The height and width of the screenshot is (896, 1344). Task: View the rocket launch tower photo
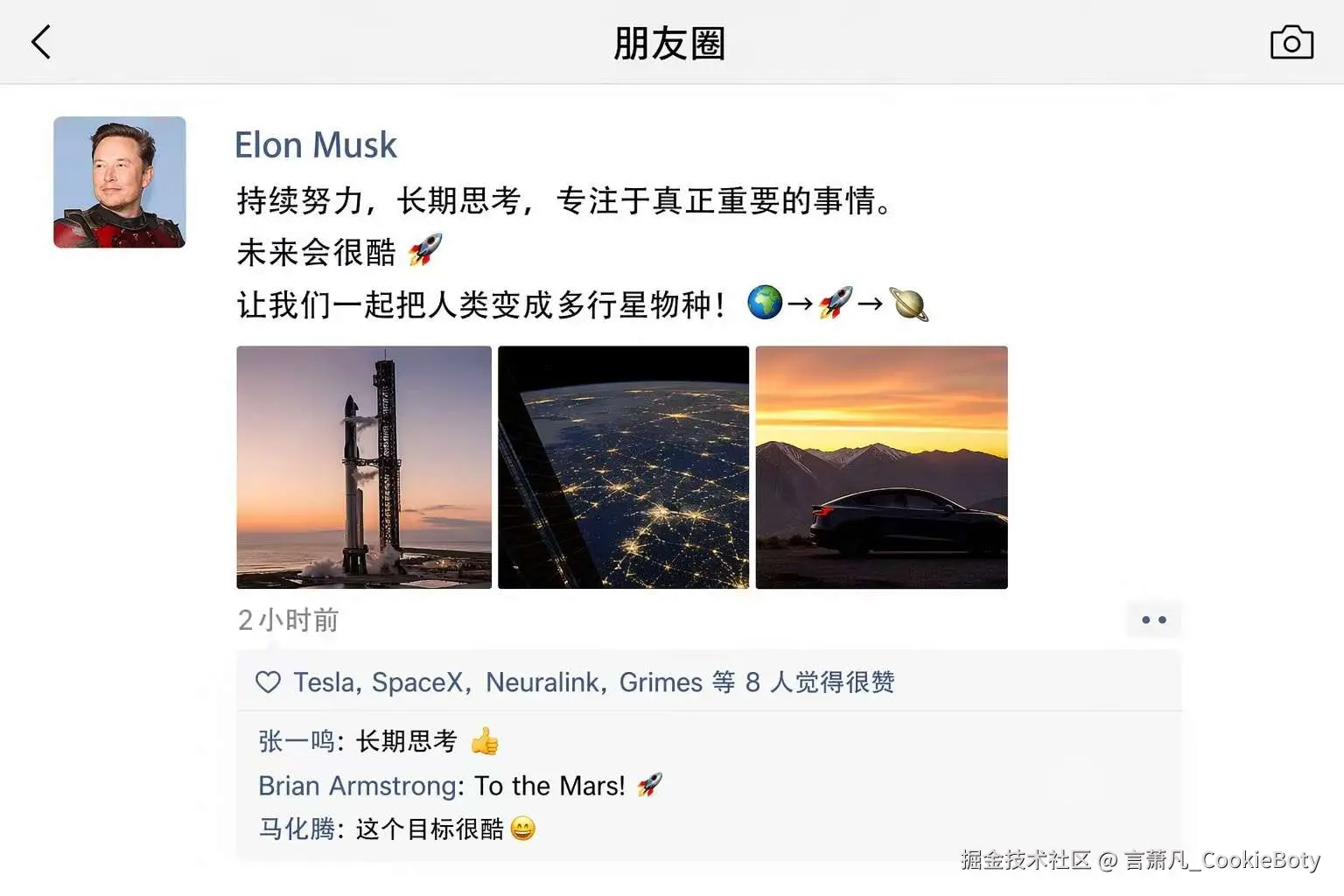364,467
